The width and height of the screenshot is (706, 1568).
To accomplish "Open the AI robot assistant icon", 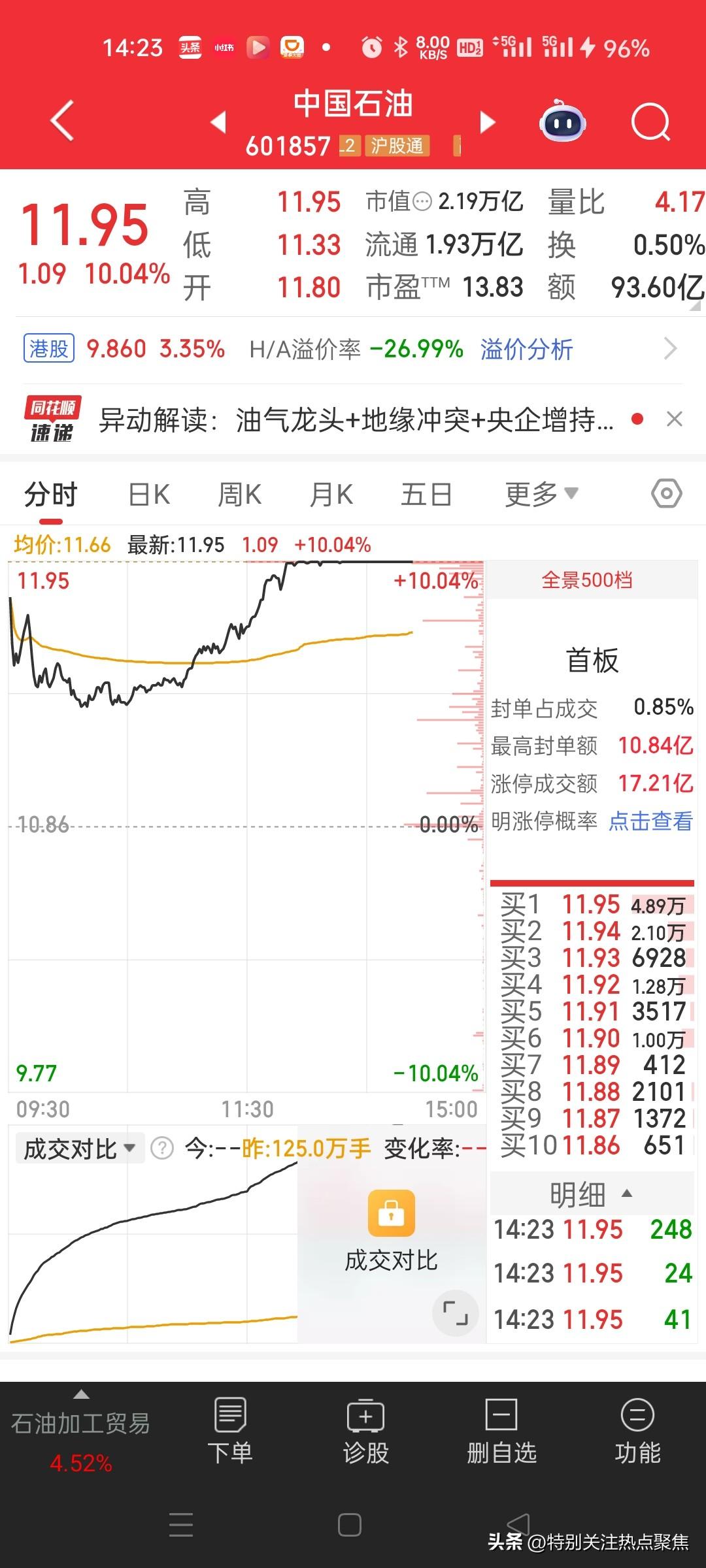I will coord(563,122).
